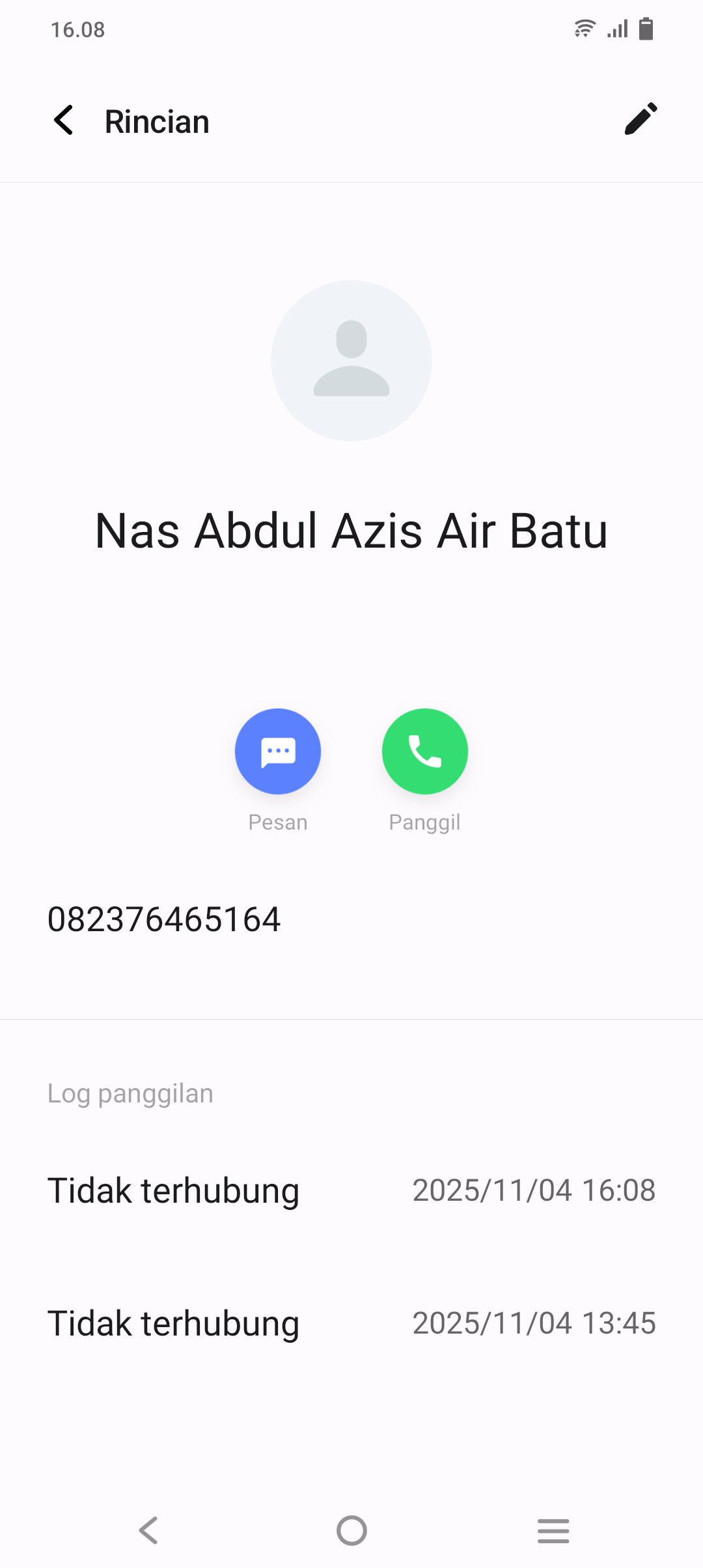The image size is (703, 1568).
Task: Tap the back navigation button at bottom
Action: 148,1531
